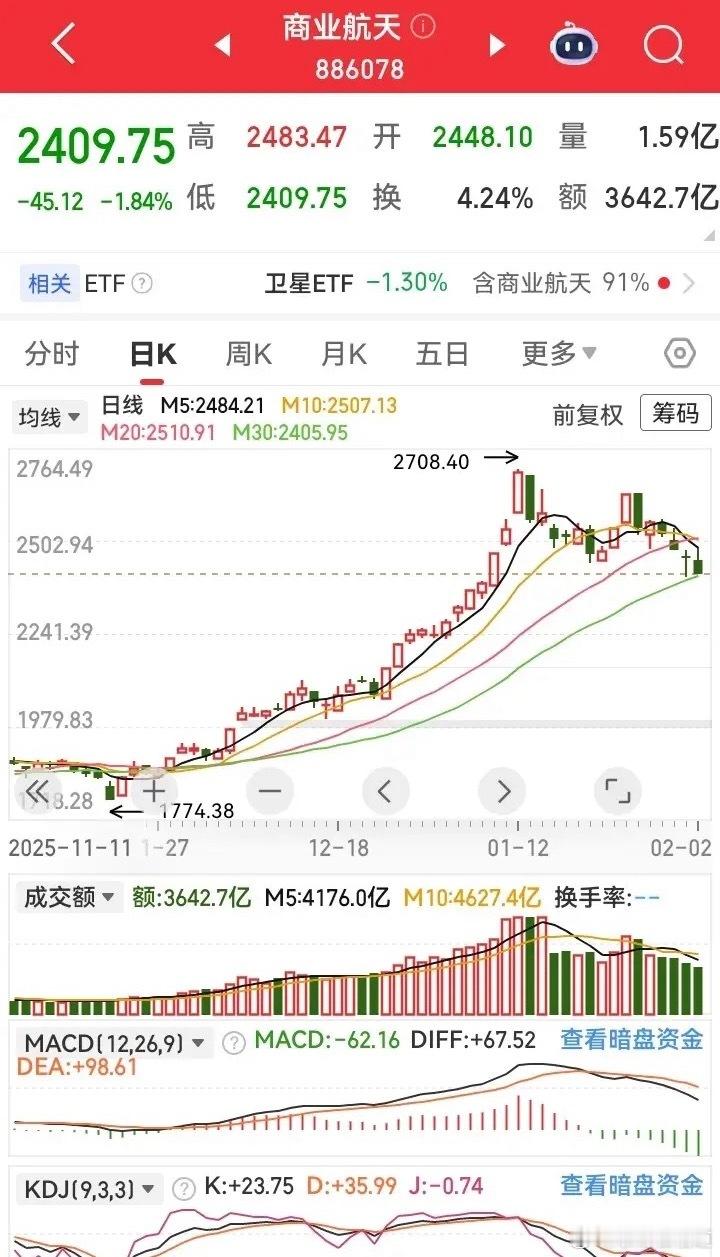Open the AI assistant robot icon

pyautogui.click(x=573, y=44)
